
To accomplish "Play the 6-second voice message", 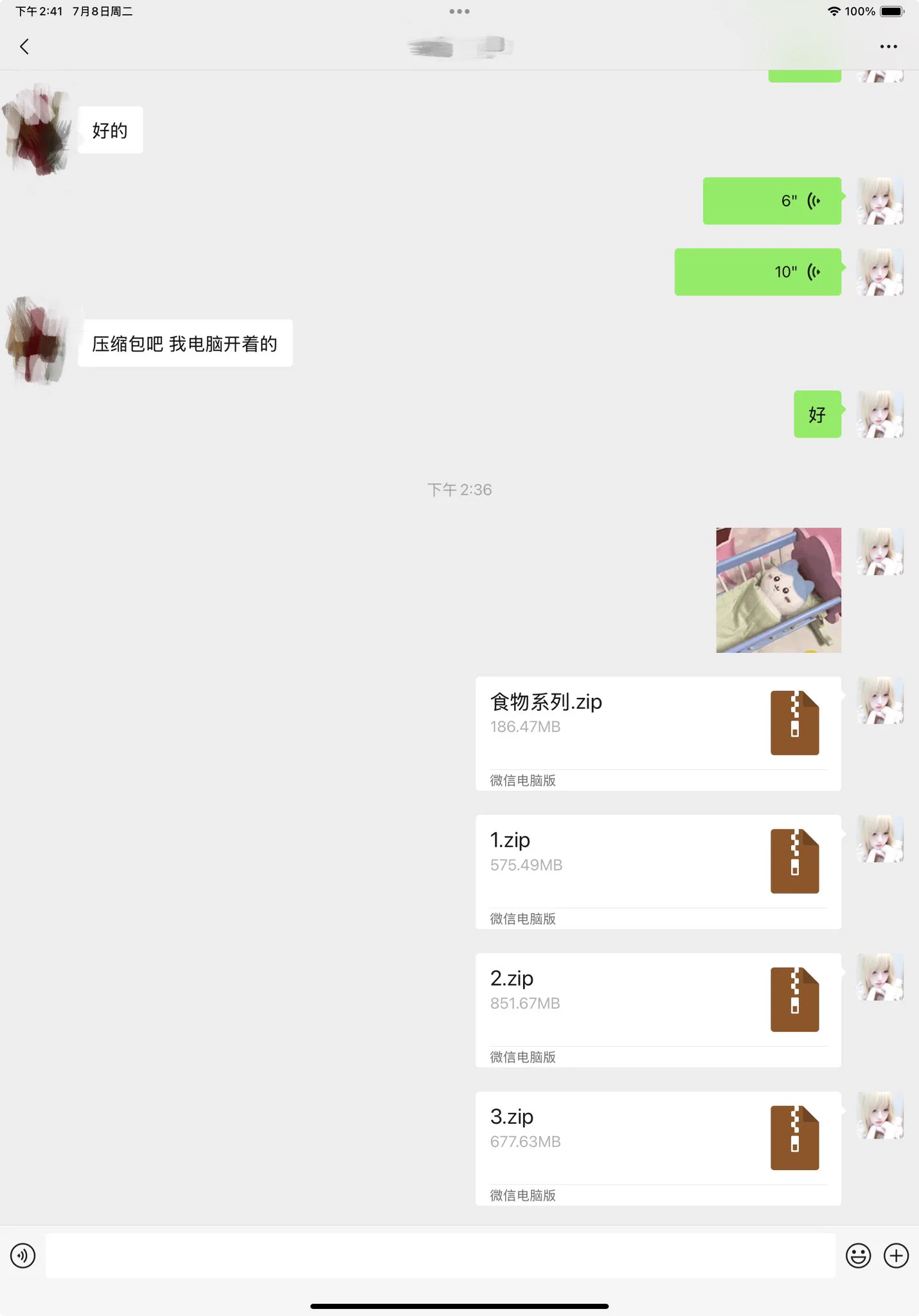I will click(771, 200).
